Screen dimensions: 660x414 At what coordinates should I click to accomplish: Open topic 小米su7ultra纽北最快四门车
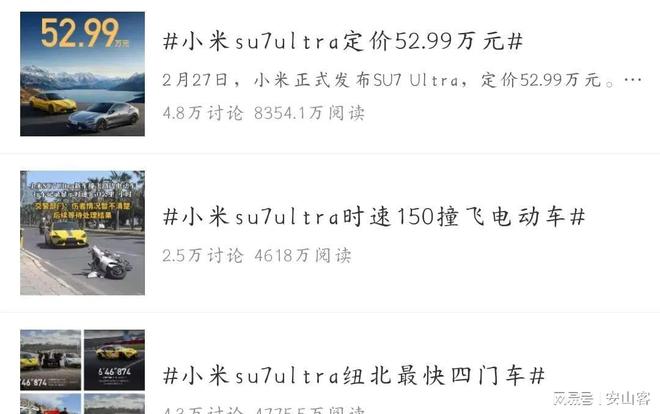[x=352, y=376]
